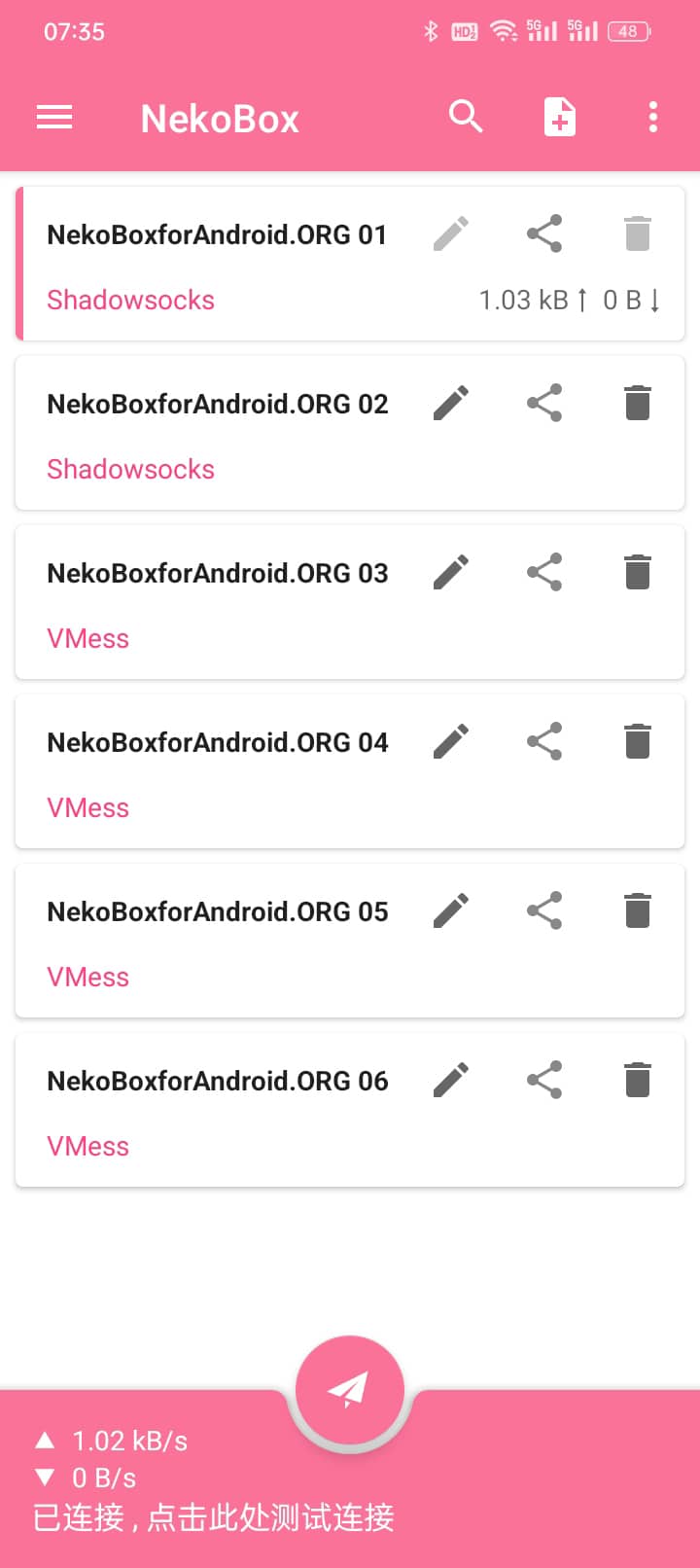This screenshot has width=700, height=1568.
Task: Share the NekoBoxforAndroid.ORG 03 profile
Action: (544, 572)
